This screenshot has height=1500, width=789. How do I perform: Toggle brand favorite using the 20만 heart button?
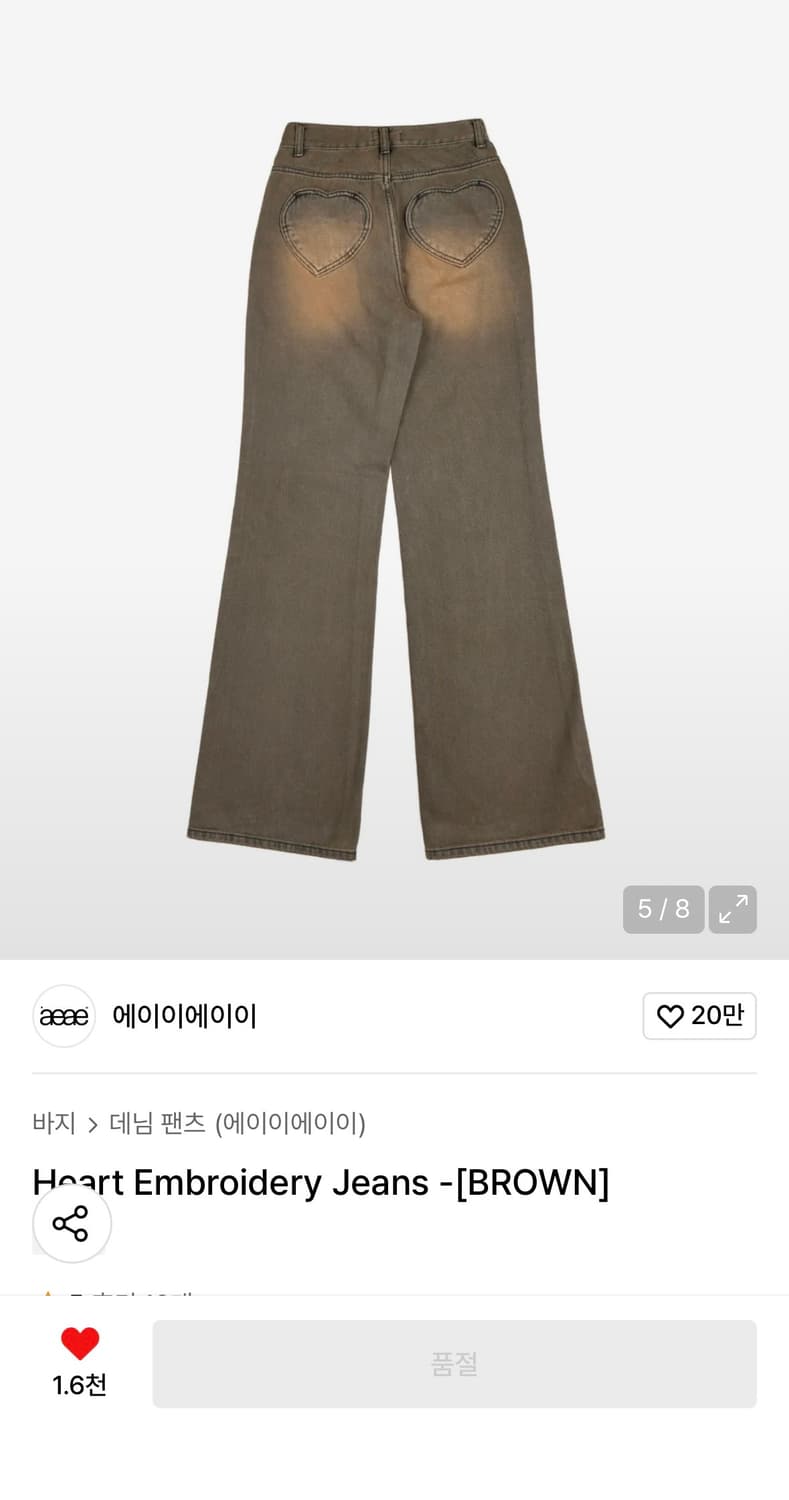point(699,1016)
